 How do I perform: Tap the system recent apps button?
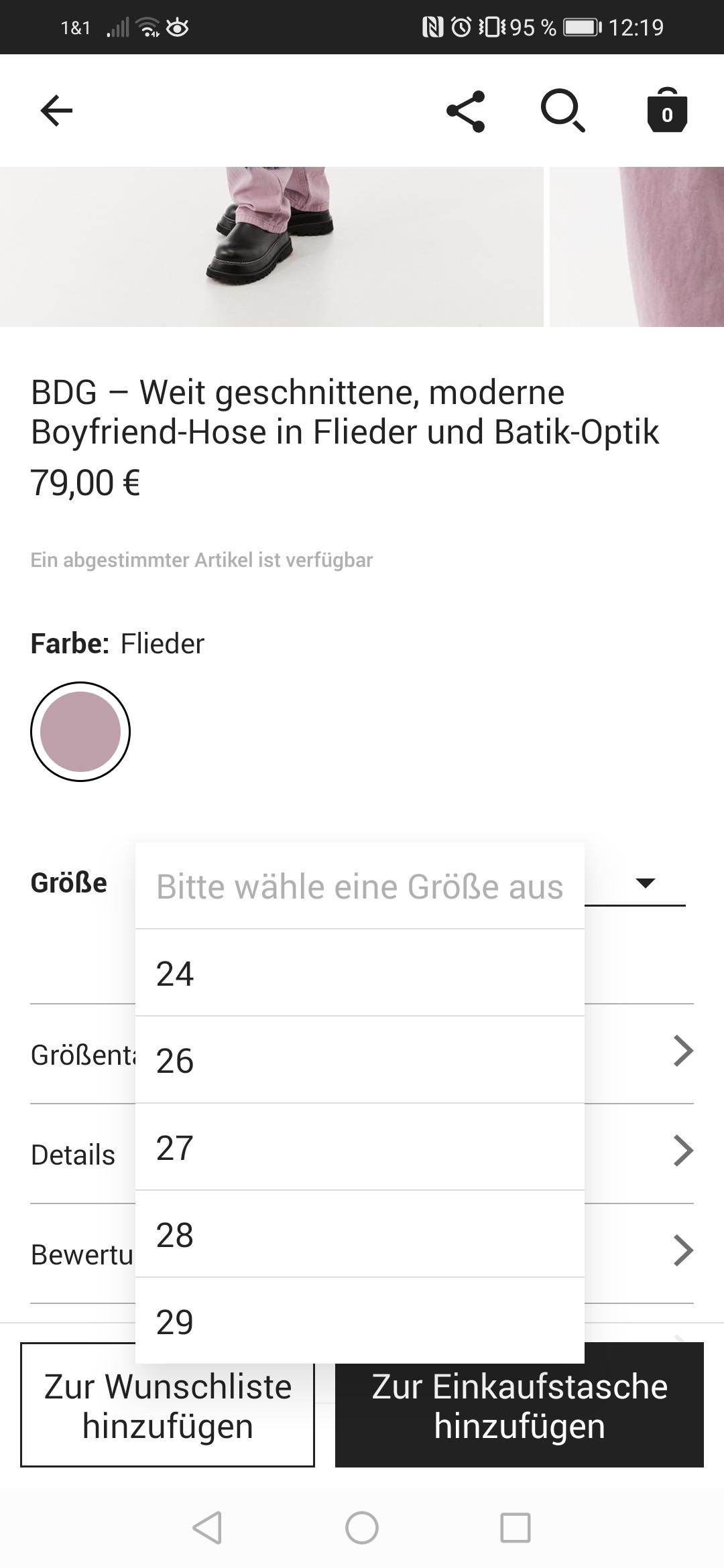(516, 1528)
